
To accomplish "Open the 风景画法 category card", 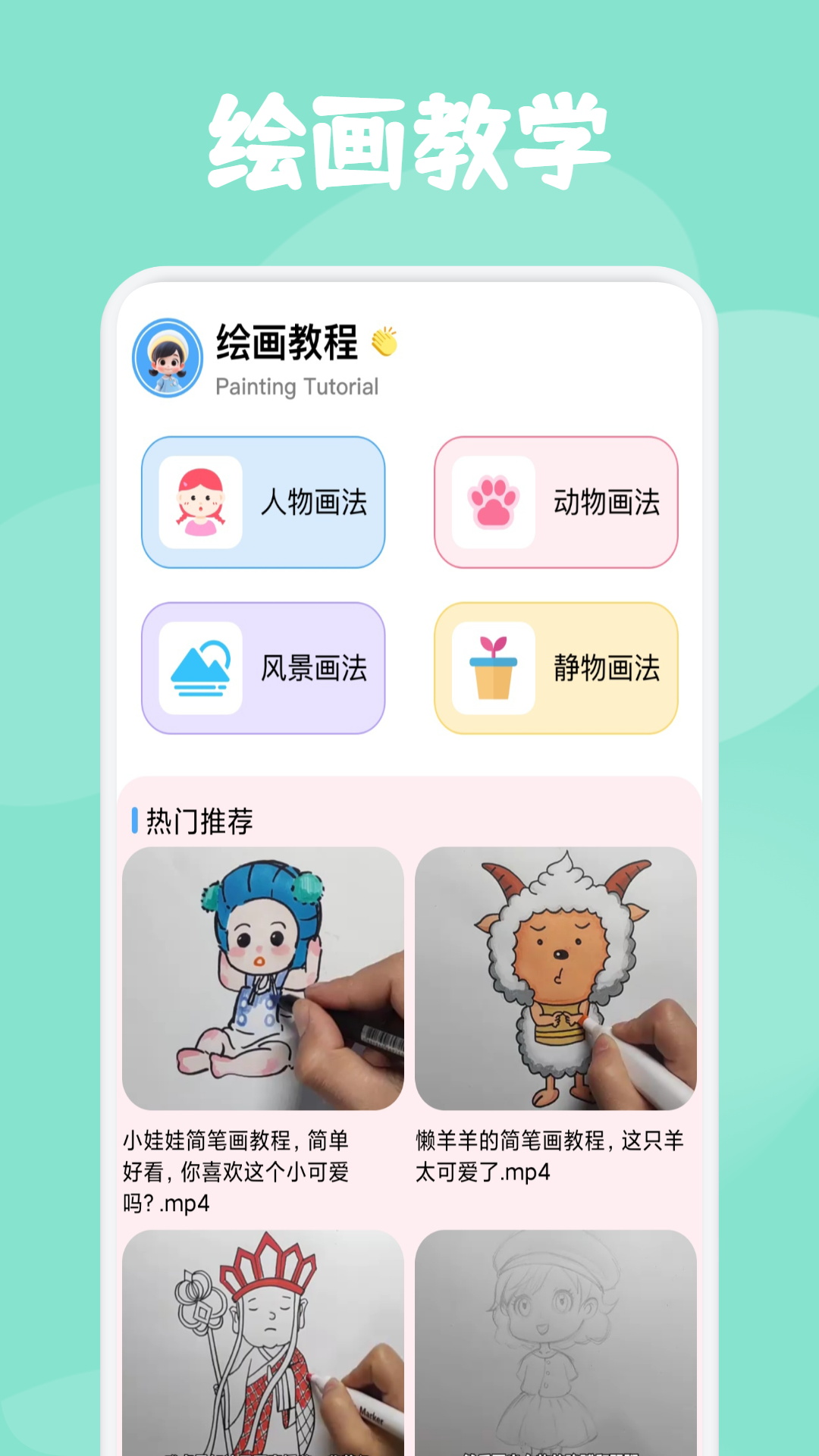I will pyautogui.click(x=263, y=666).
